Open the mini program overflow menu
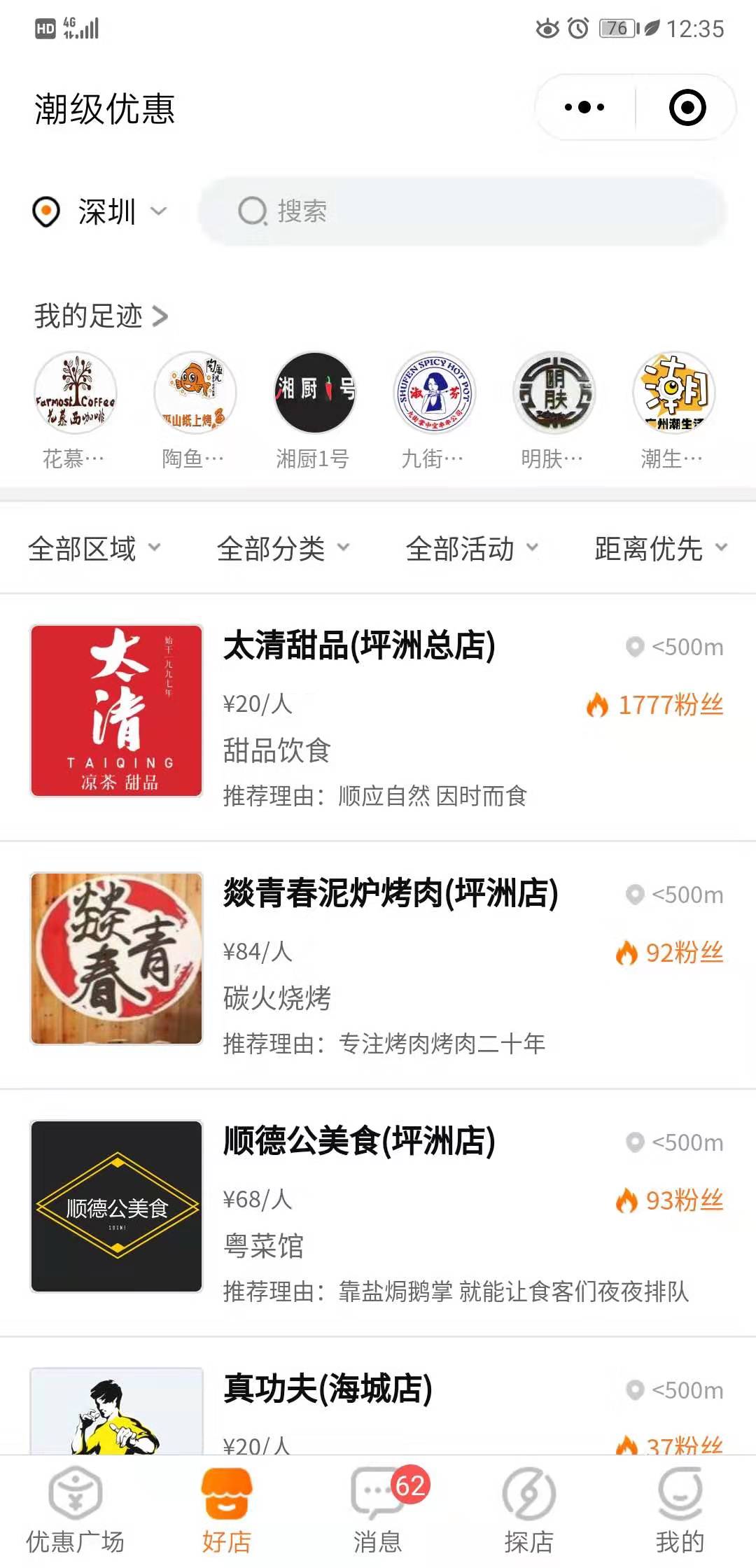Screen dimensions: 756x1568 pyautogui.click(x=584, y=108)
